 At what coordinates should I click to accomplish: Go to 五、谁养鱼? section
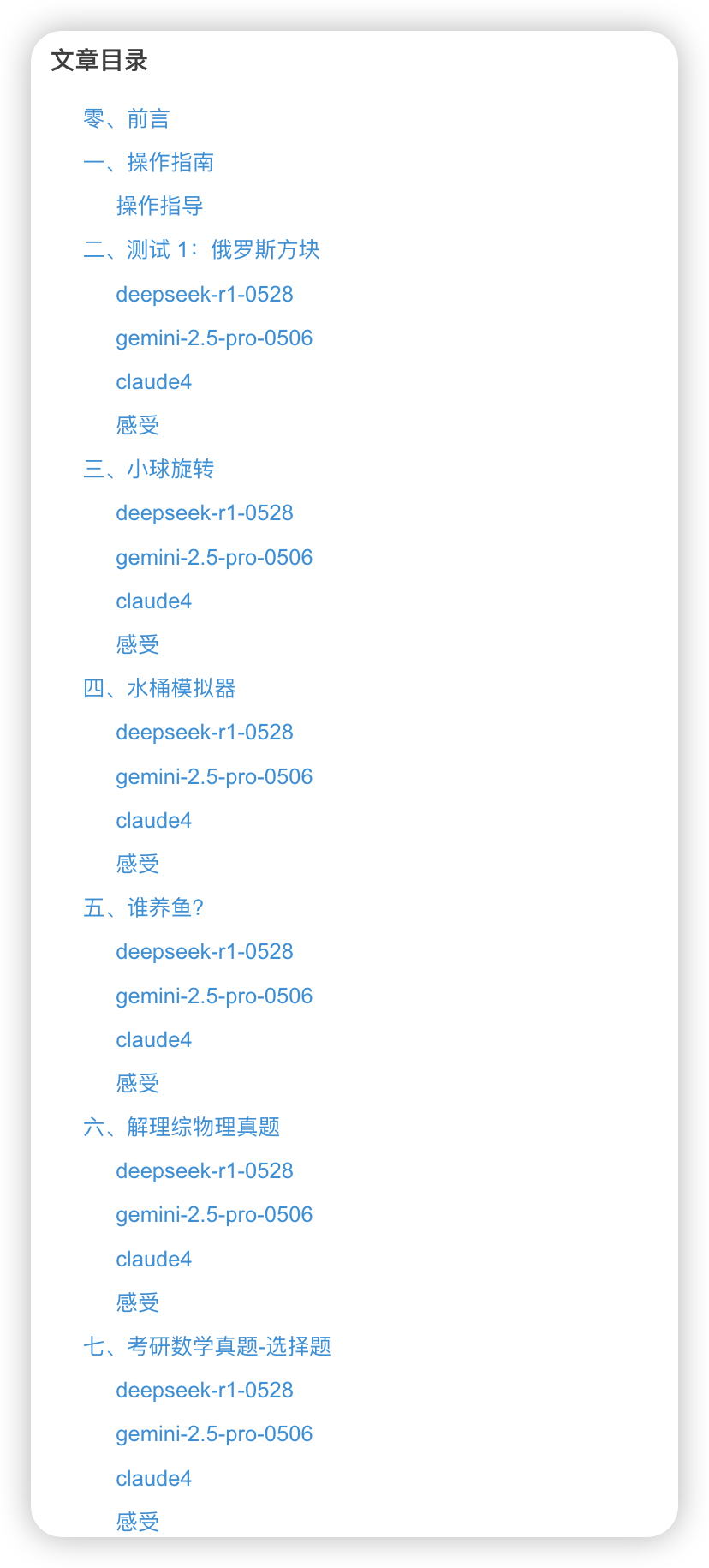point(143,907)
